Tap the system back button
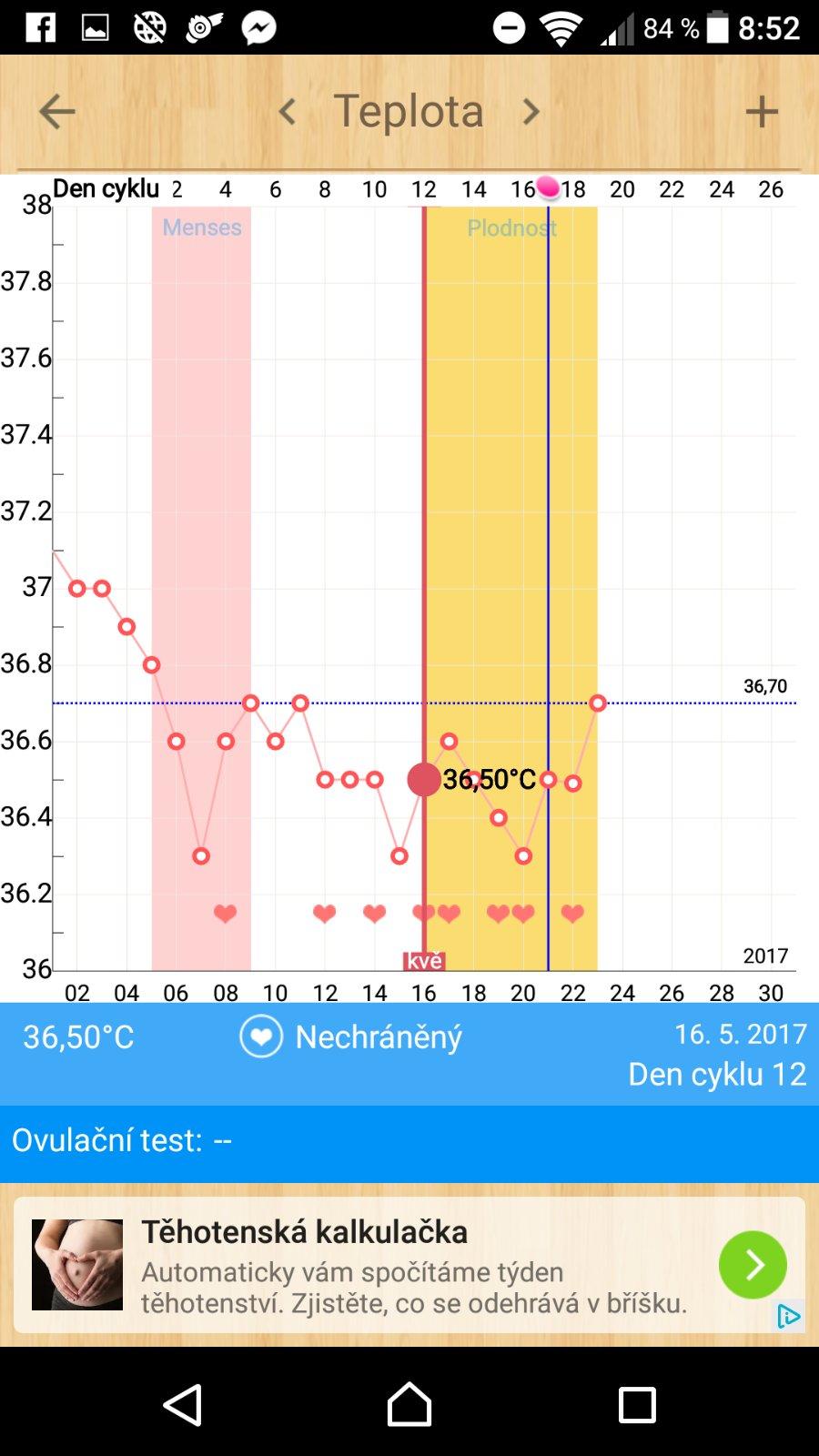The image size is (819, 1456). [183, 1404]
